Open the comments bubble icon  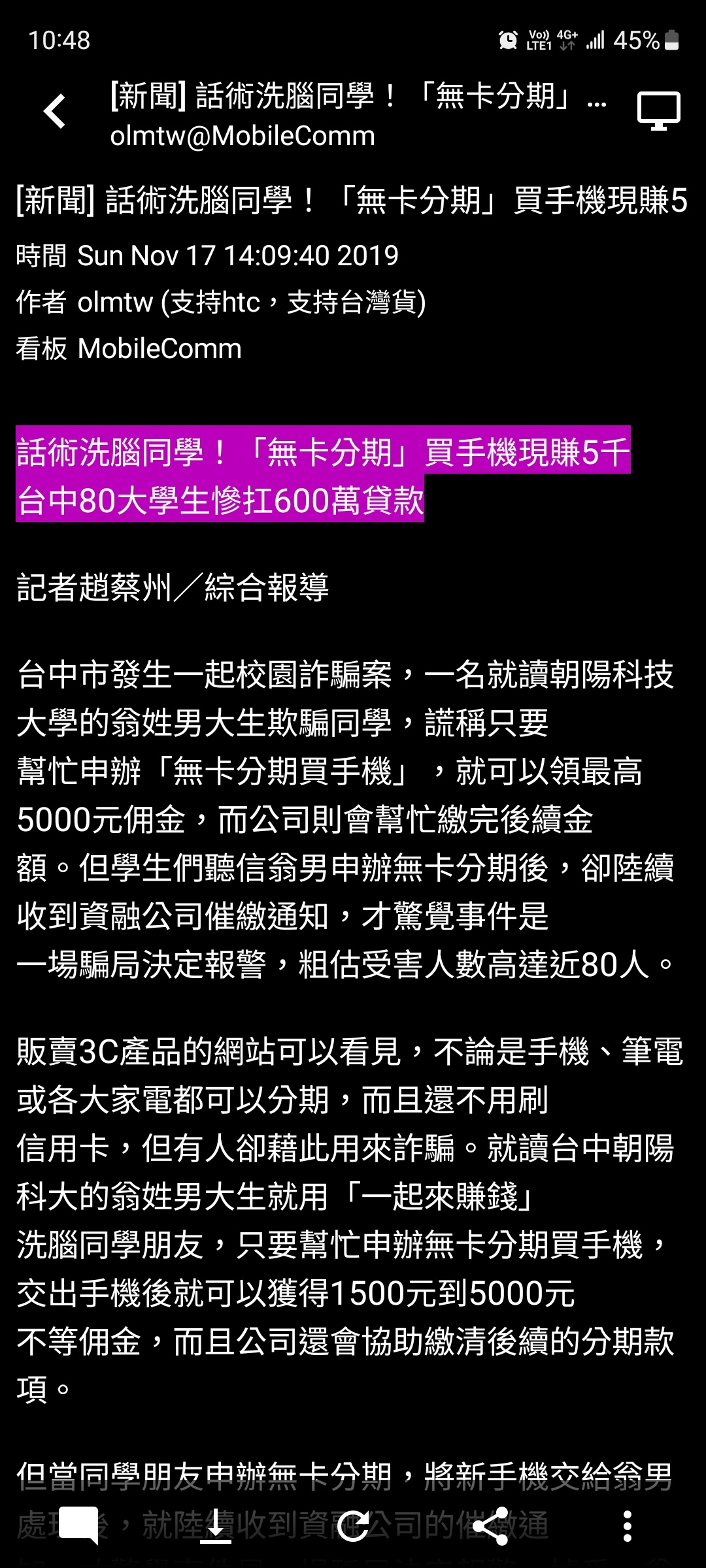[78, 1526]
